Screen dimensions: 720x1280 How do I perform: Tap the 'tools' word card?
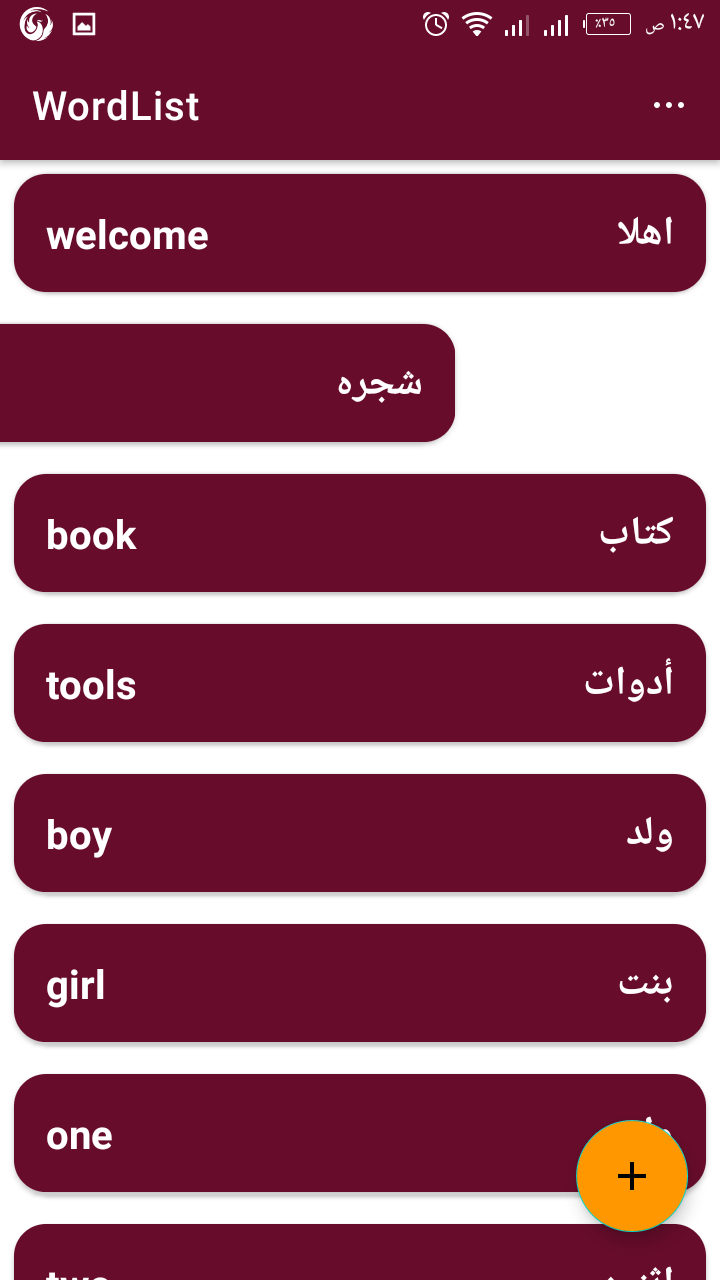pos(360,683)
